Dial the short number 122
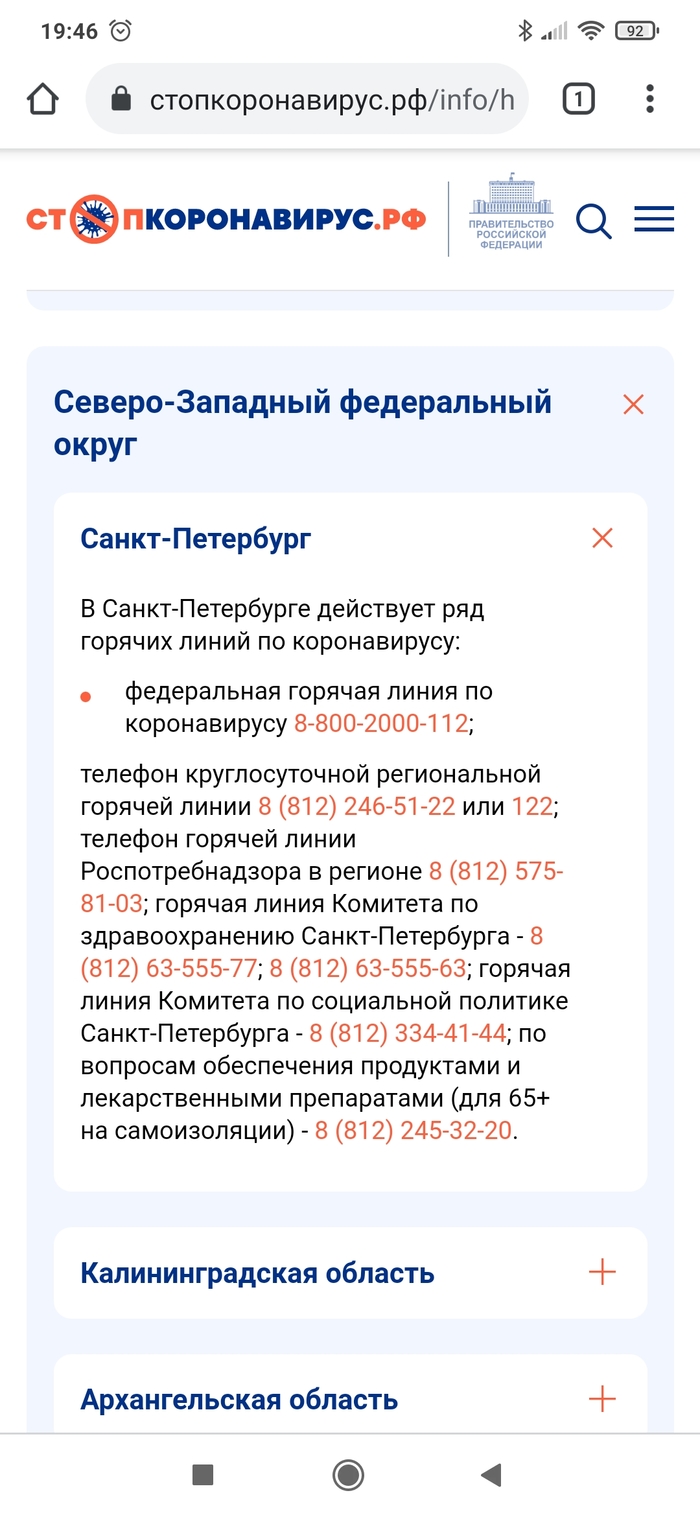Image resolution: width=700 pixels, height=1517 pixels. 532,806
